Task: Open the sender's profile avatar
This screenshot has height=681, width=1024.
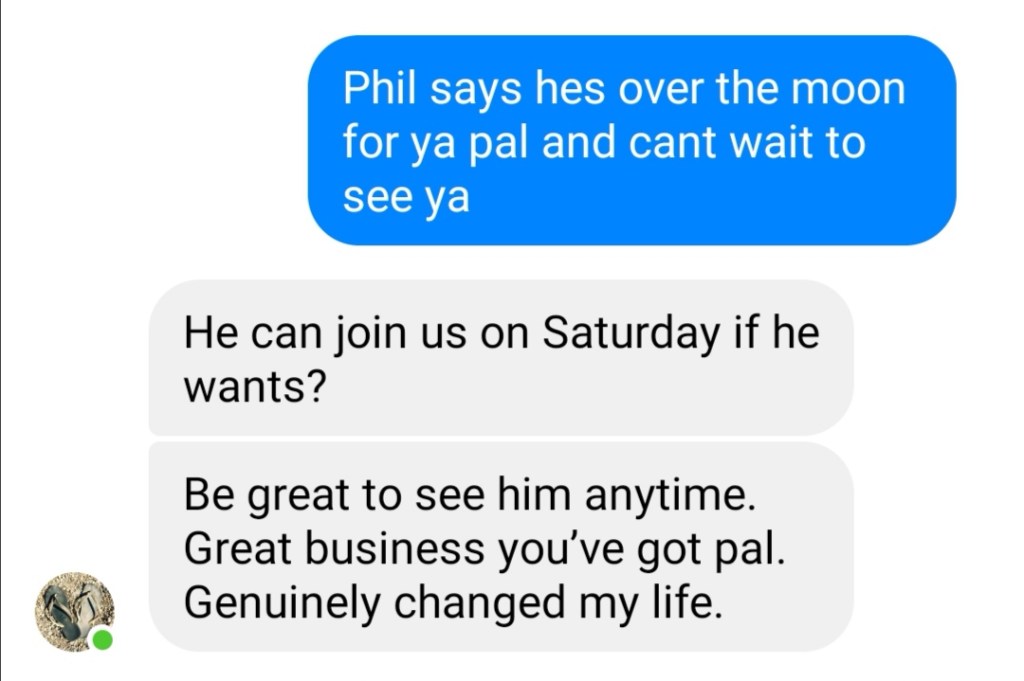Action: (x=74, y=611)
